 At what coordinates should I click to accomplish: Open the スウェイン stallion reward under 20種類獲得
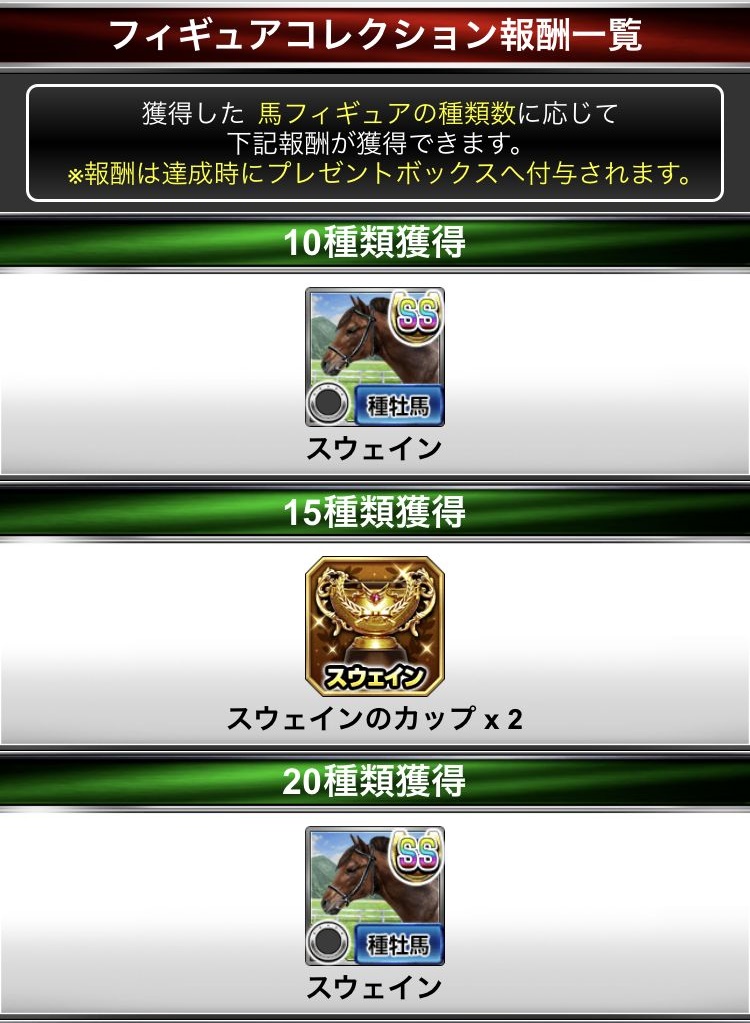click(x=374, y=896)
